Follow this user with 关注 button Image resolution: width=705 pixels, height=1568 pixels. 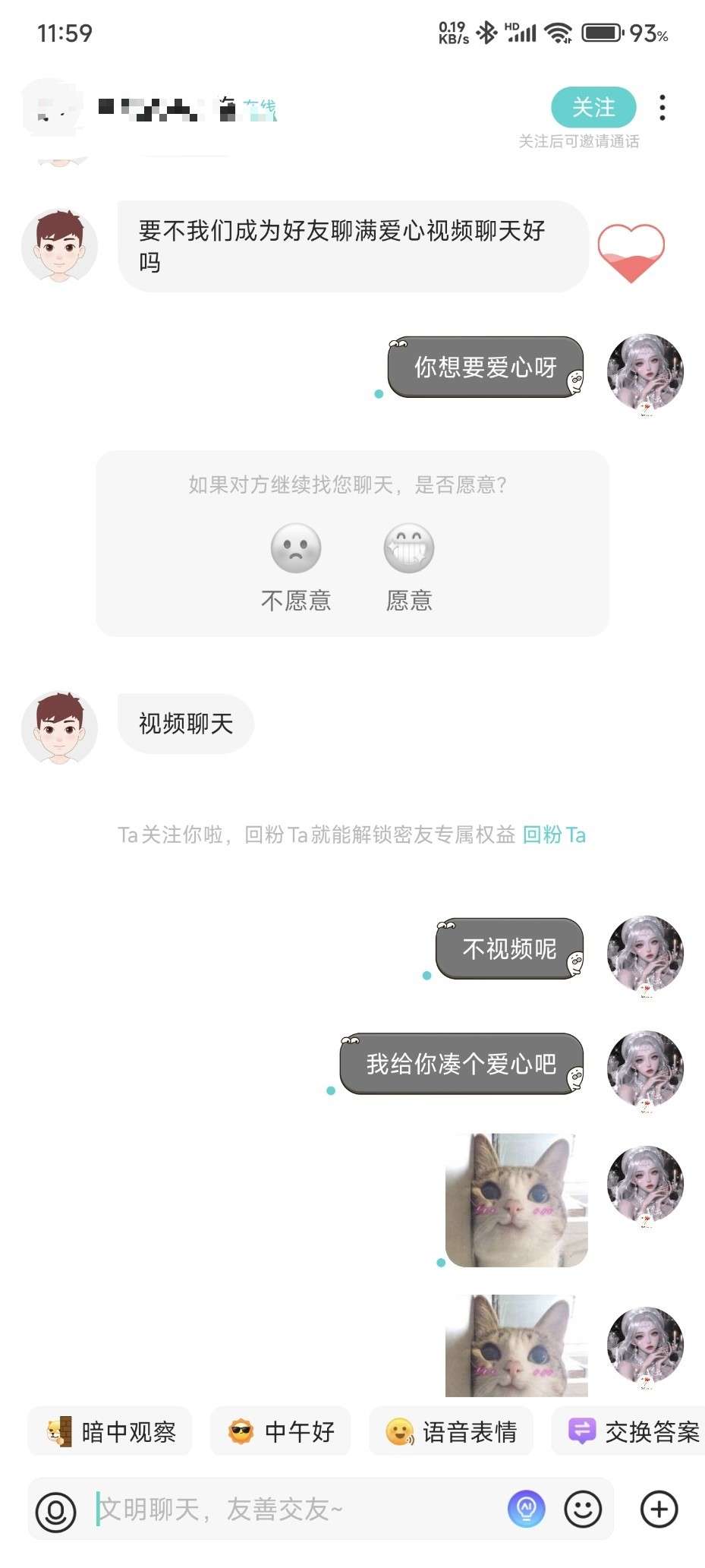click(x=593, y=108)
